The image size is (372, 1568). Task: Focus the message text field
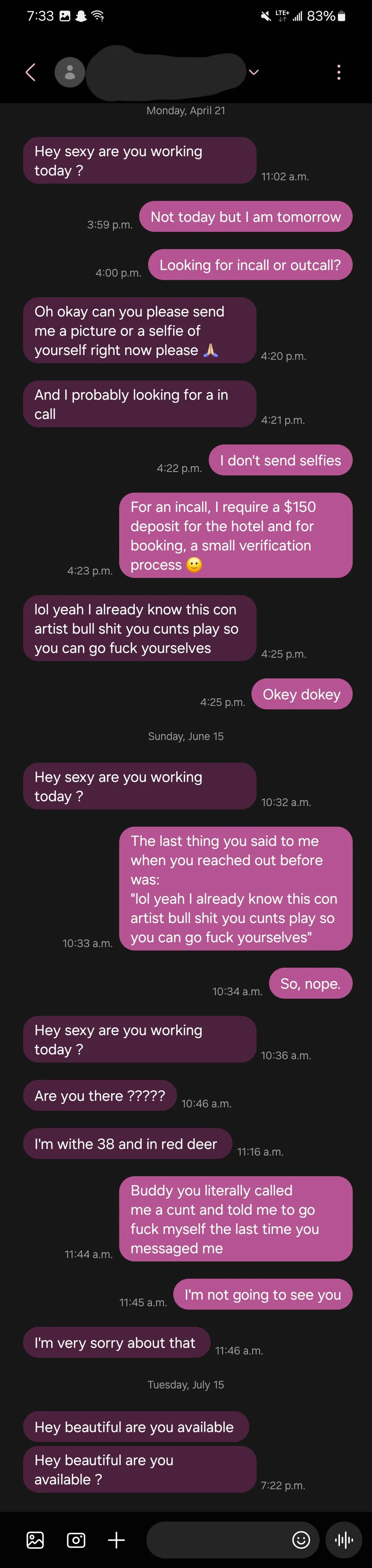coord(217,1540)
